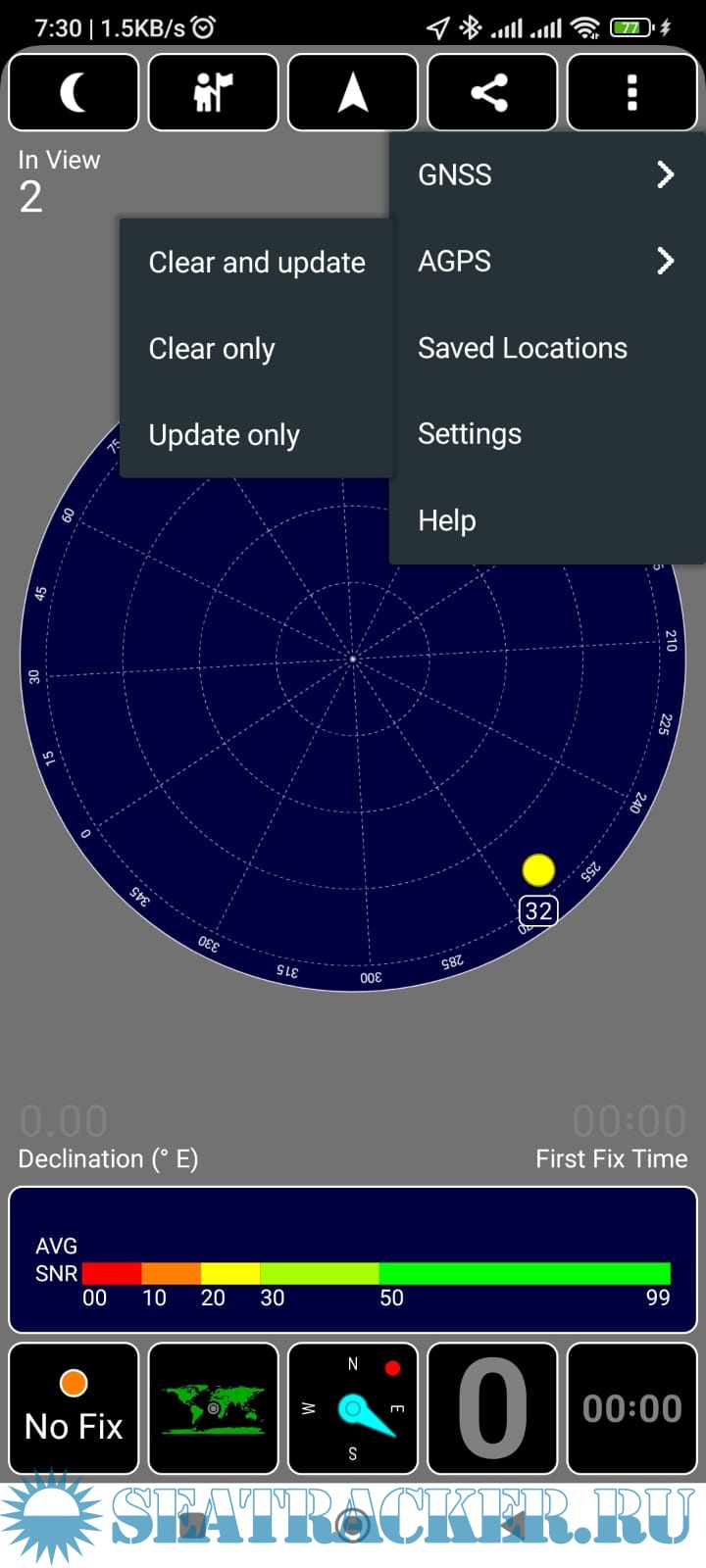Viewport: 706px width, 1568px height.
Task: Open the AGPS submenu
Action: (x=547, y=262)
